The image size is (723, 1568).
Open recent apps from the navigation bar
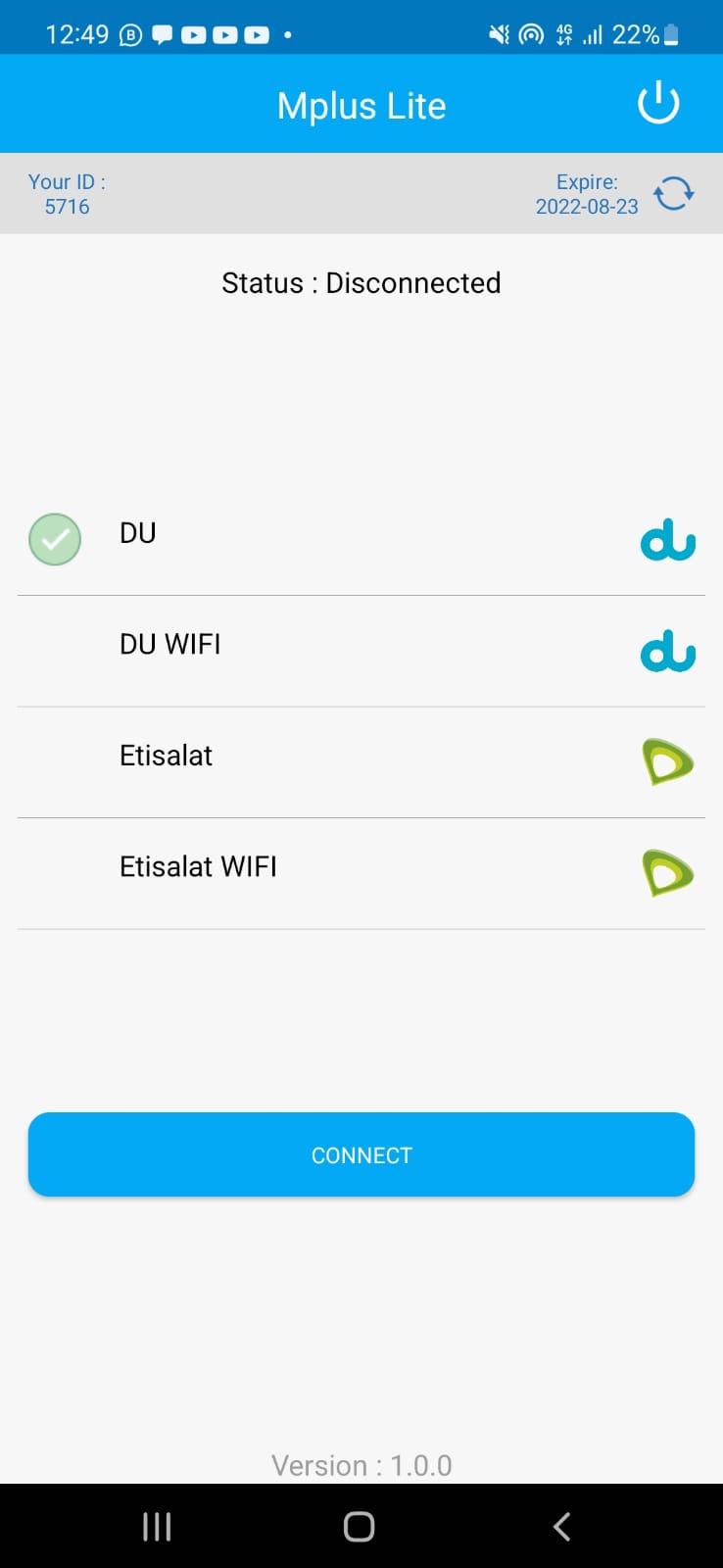point(157,1526)
